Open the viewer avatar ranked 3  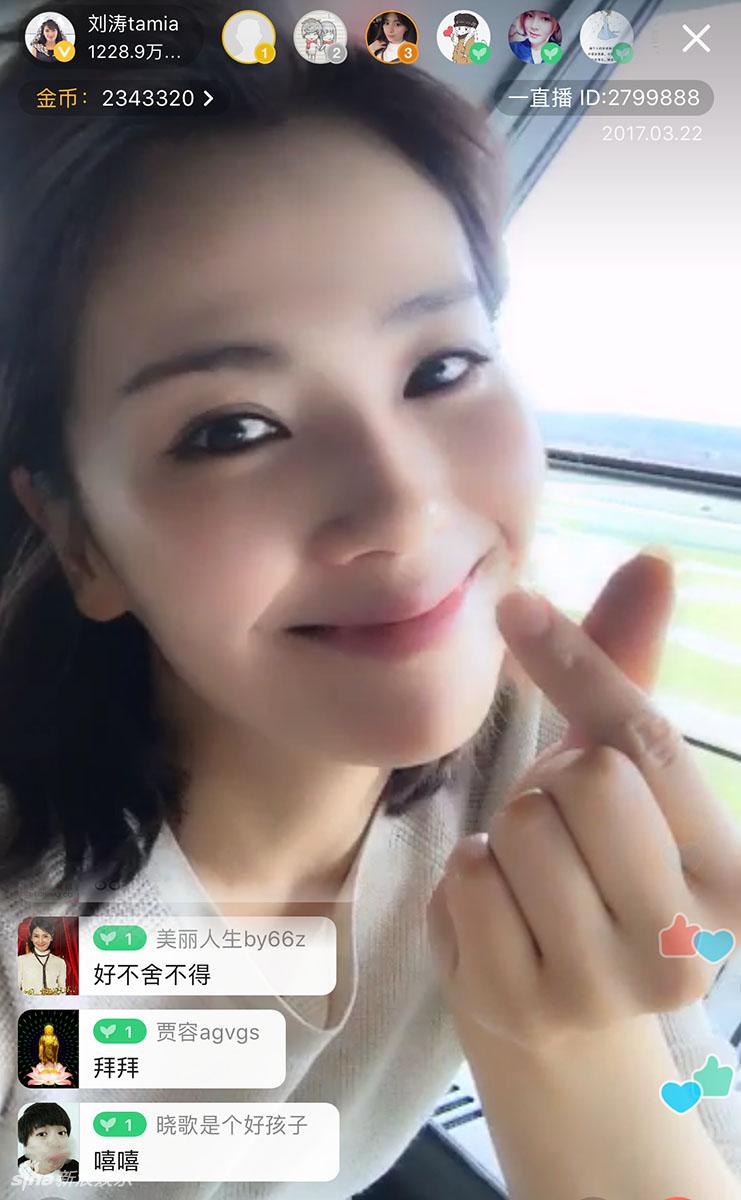point(392,37)
